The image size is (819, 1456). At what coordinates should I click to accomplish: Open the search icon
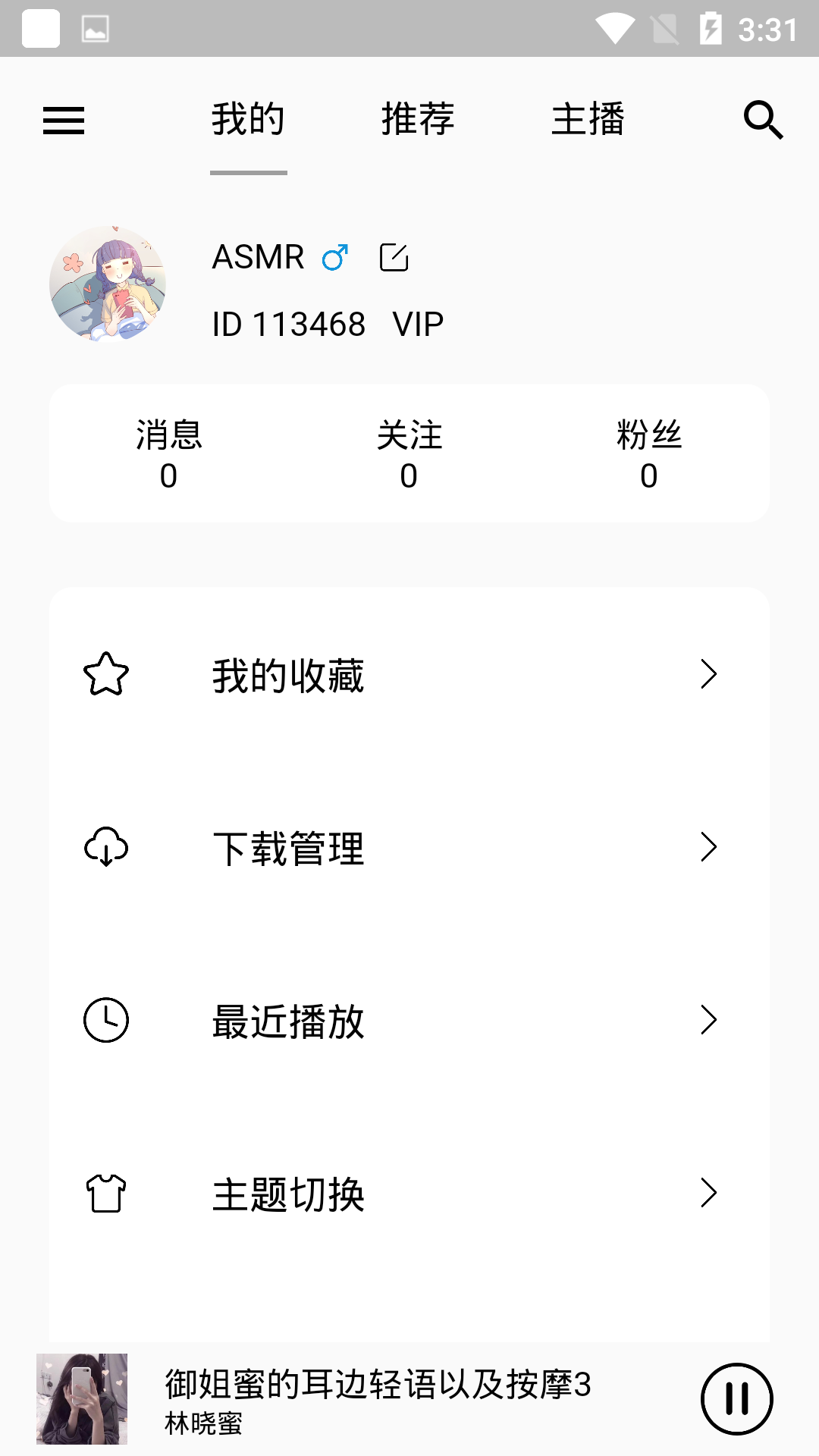pyautogui.click(x=763, y=121)
